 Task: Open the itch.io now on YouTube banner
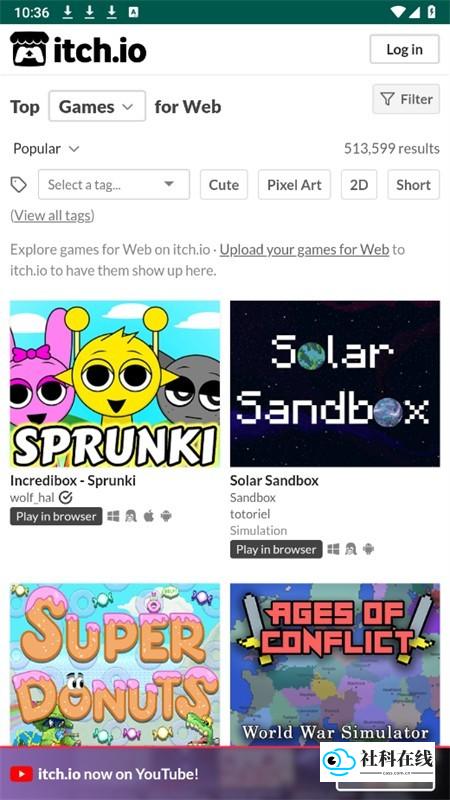pyautogui.click(x=105, y=773)
